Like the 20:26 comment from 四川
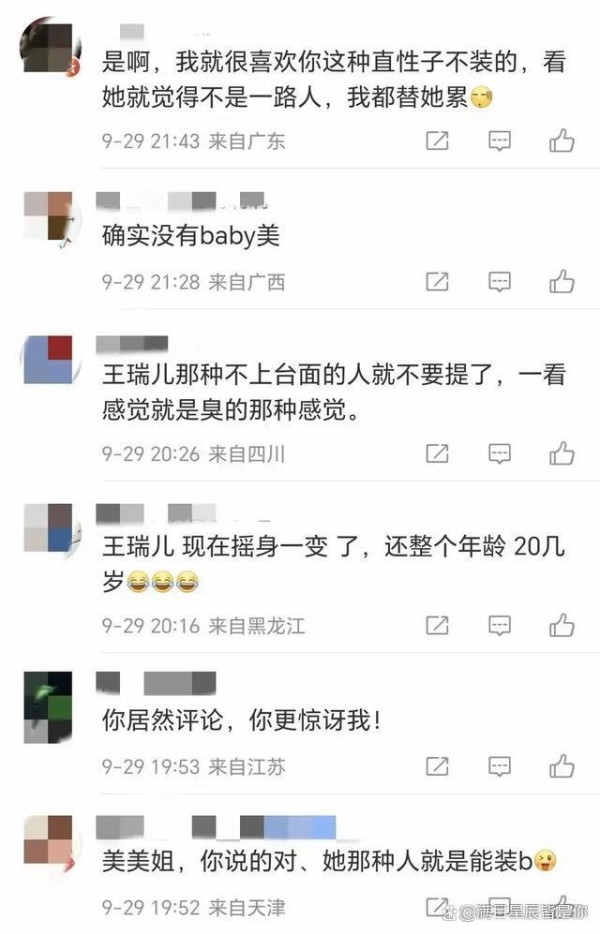The image size is (600, 934). [562, 453]
